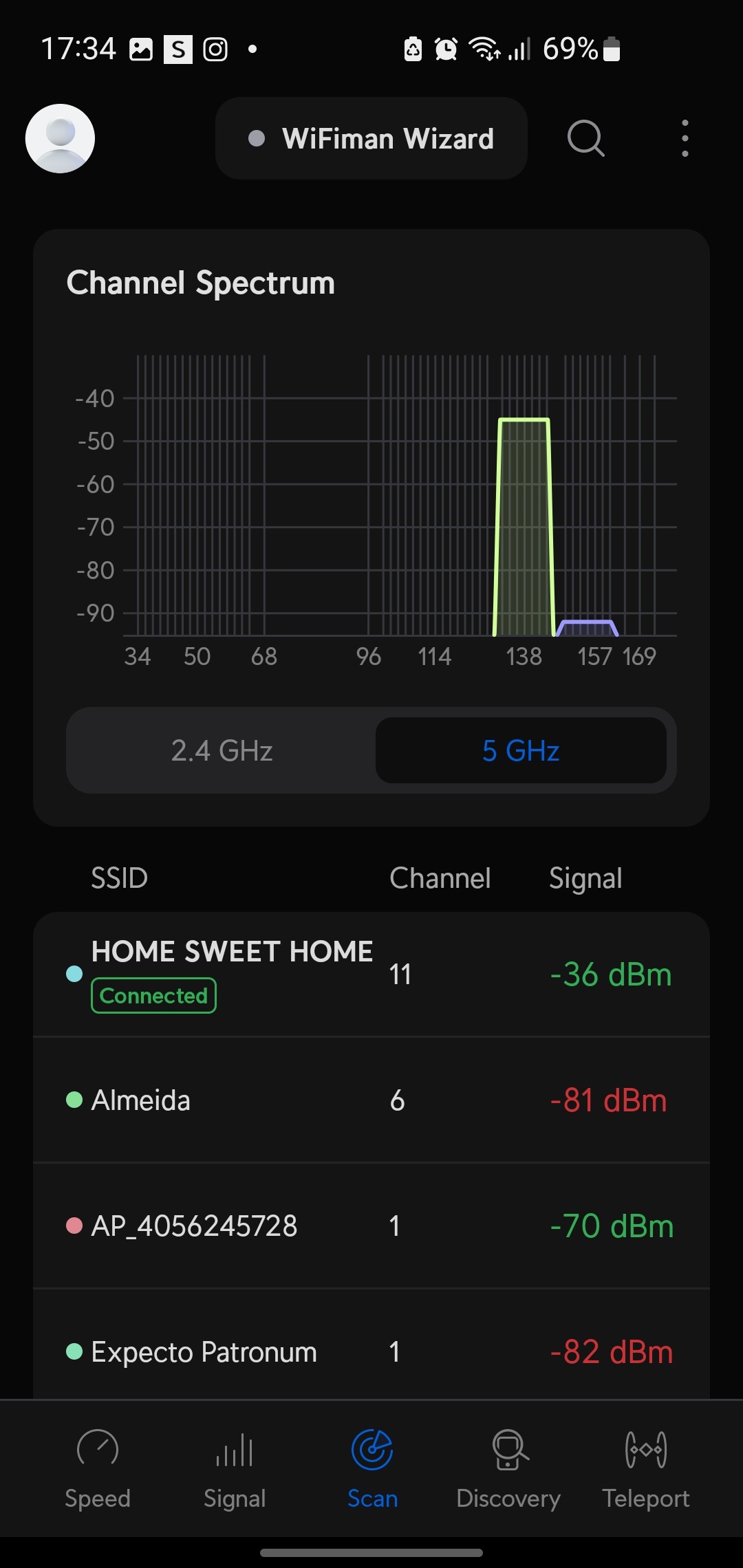Open the search icon

pos(585,138)
